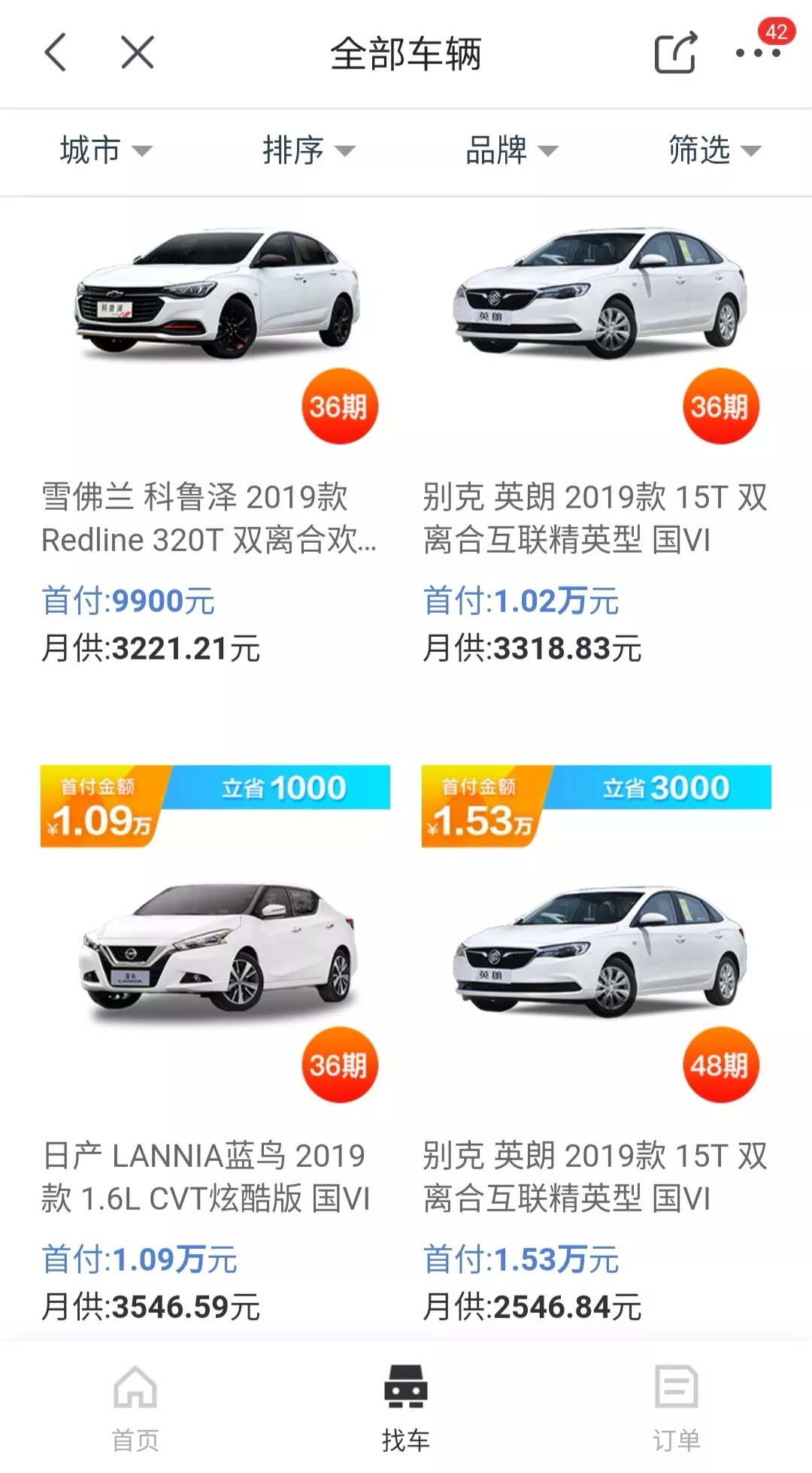Expand the 品牌 brand dropdown
The width and height of the screenshot is (812, 1473).
click(511, 150)
